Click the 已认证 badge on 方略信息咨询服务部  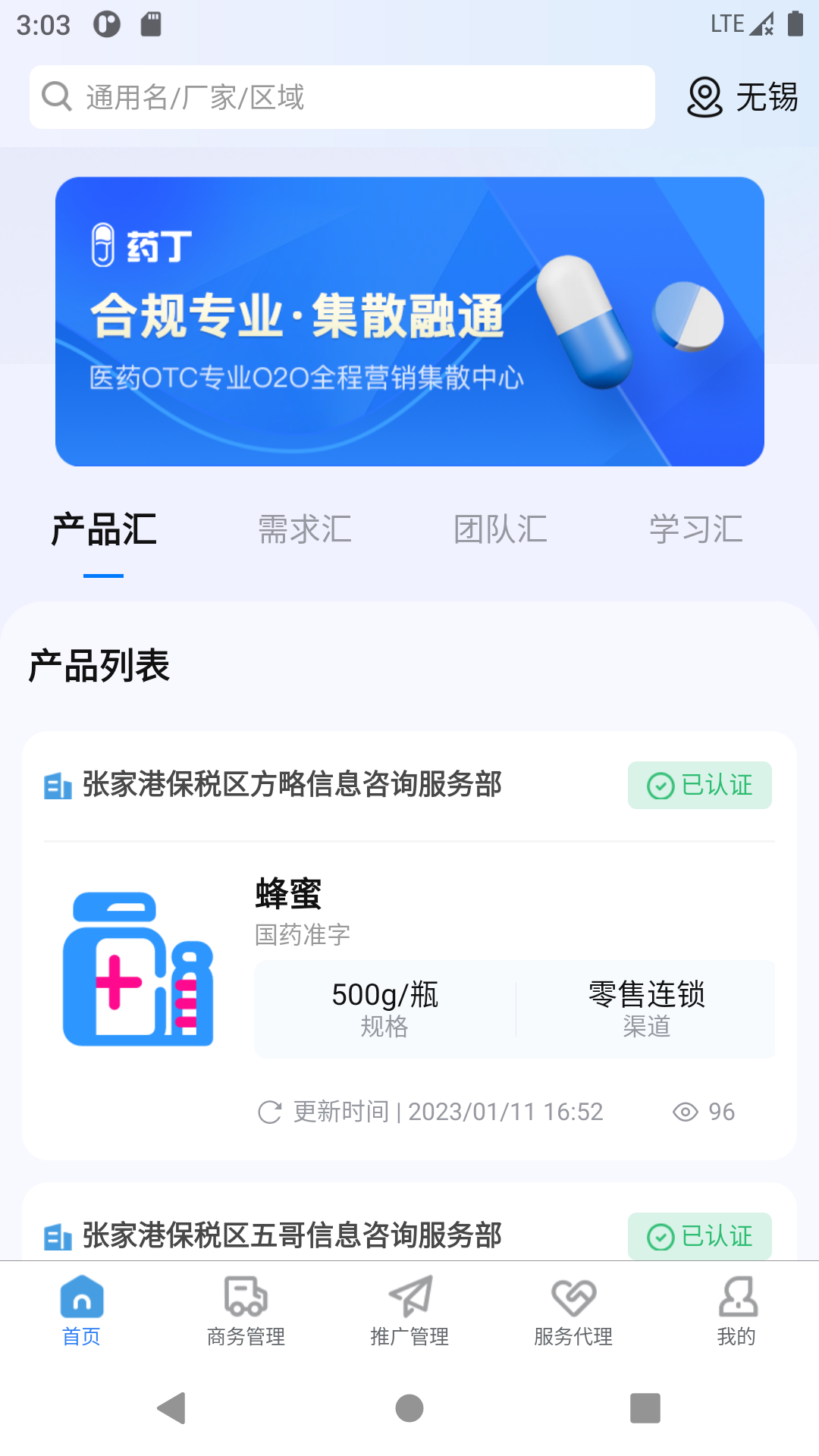(699, 786)
